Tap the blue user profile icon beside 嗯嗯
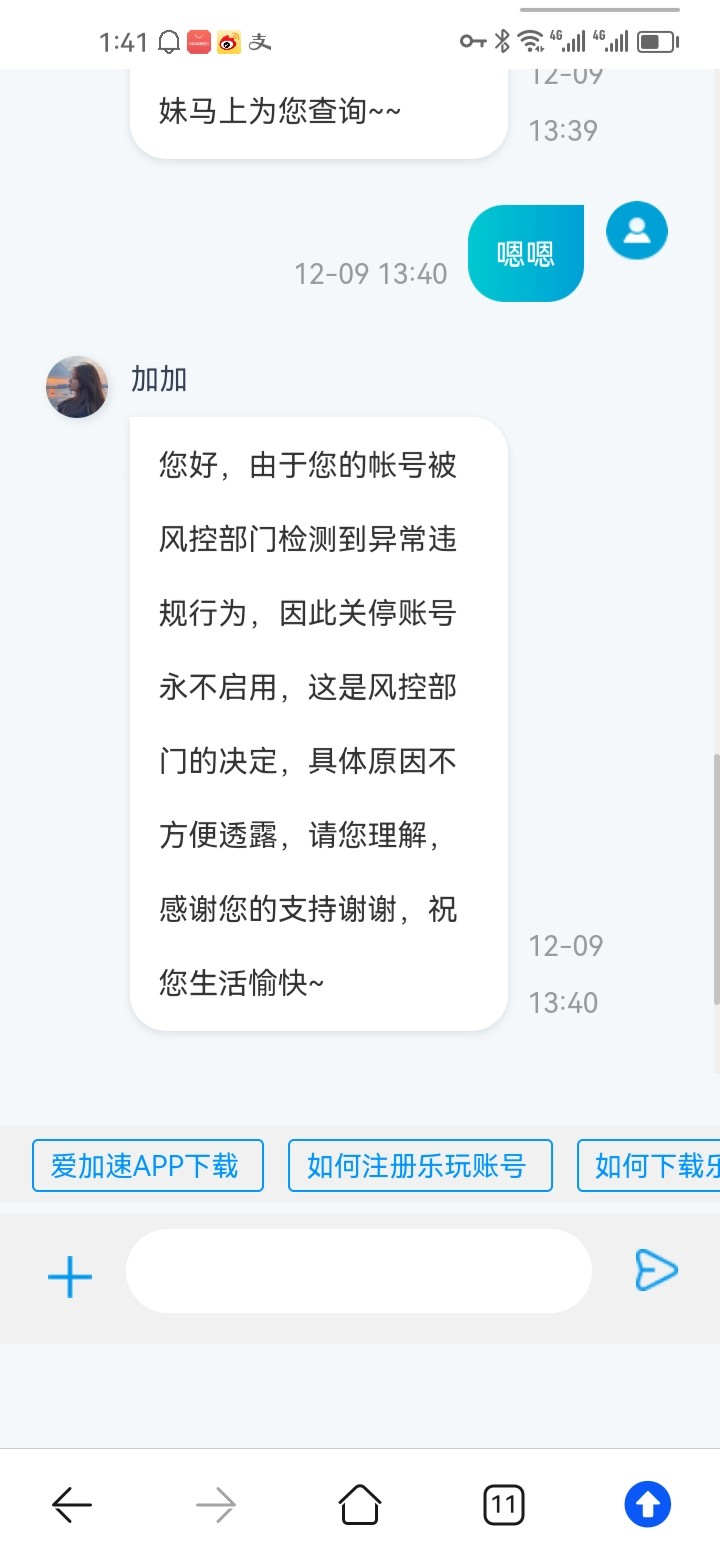This screenshot has width=720, height=1560. pos(637,230)
